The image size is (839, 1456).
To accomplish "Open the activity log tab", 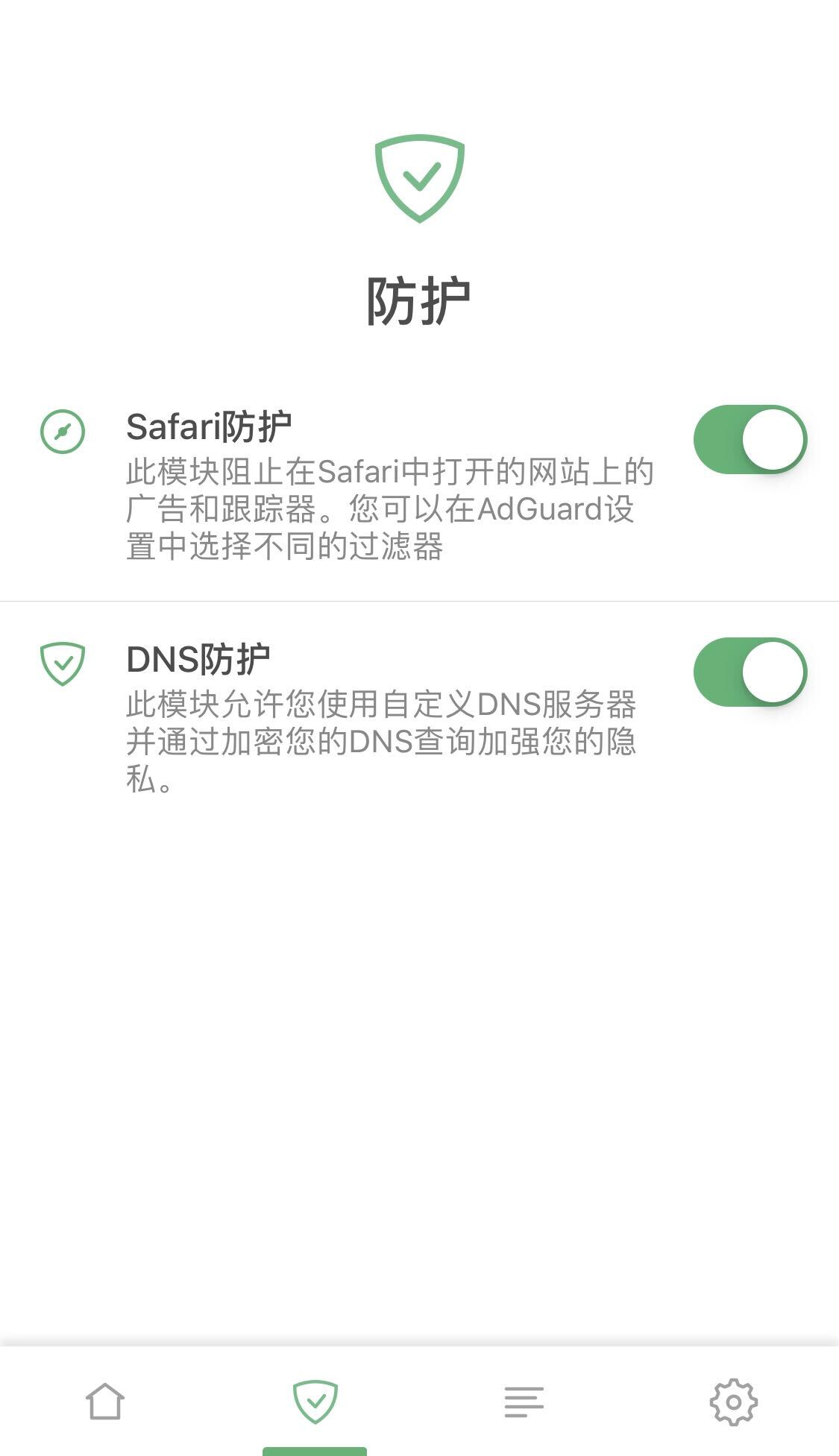I will [524, 1402].
